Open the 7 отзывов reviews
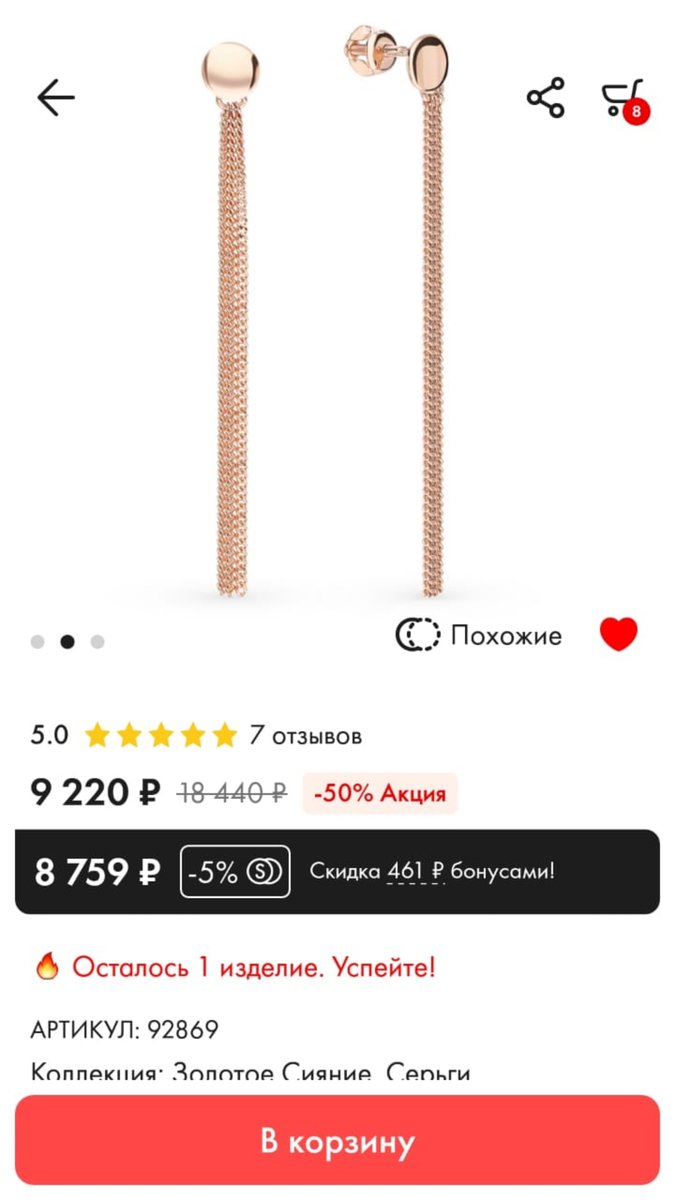 pyautogui.click(x=305, y=736)
